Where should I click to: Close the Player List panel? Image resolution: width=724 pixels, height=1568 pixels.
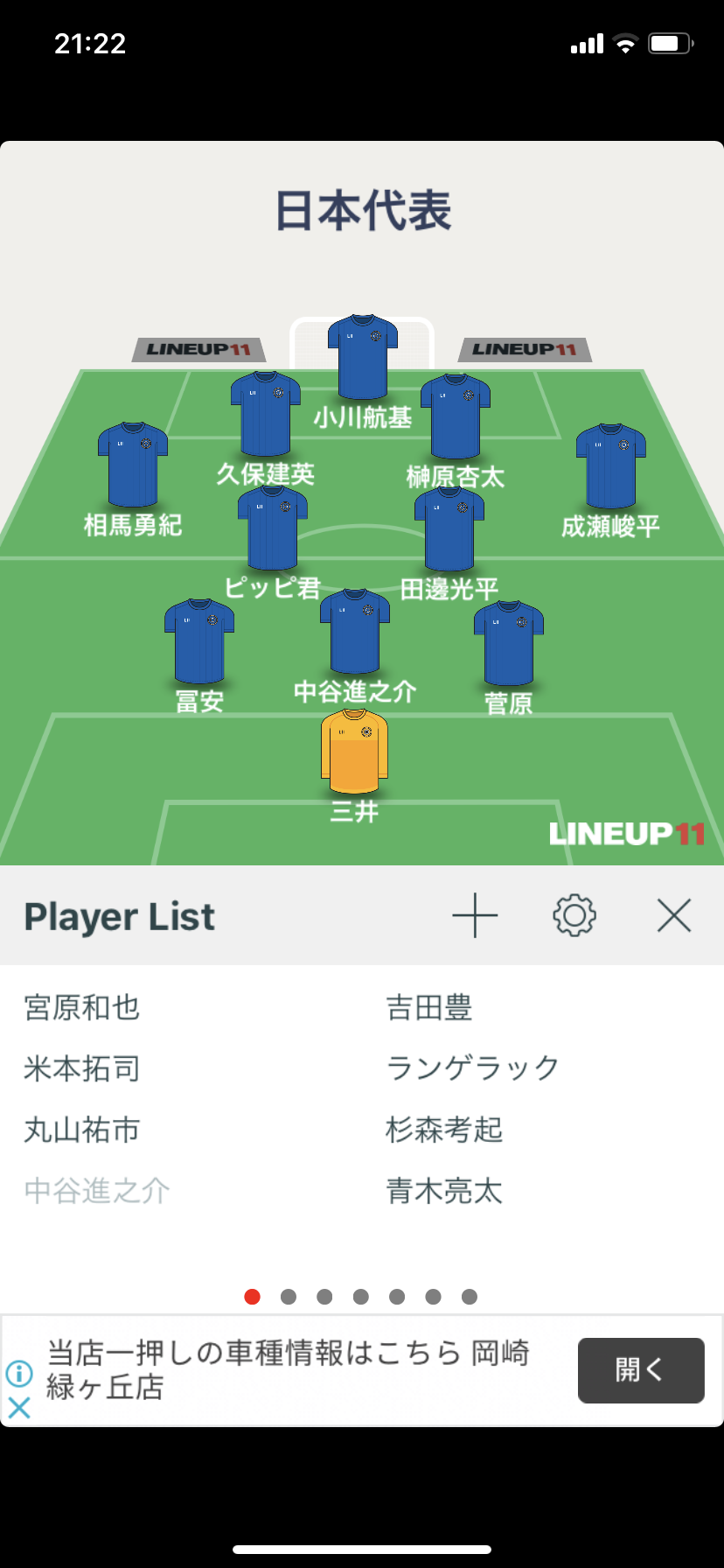[674, 916]
